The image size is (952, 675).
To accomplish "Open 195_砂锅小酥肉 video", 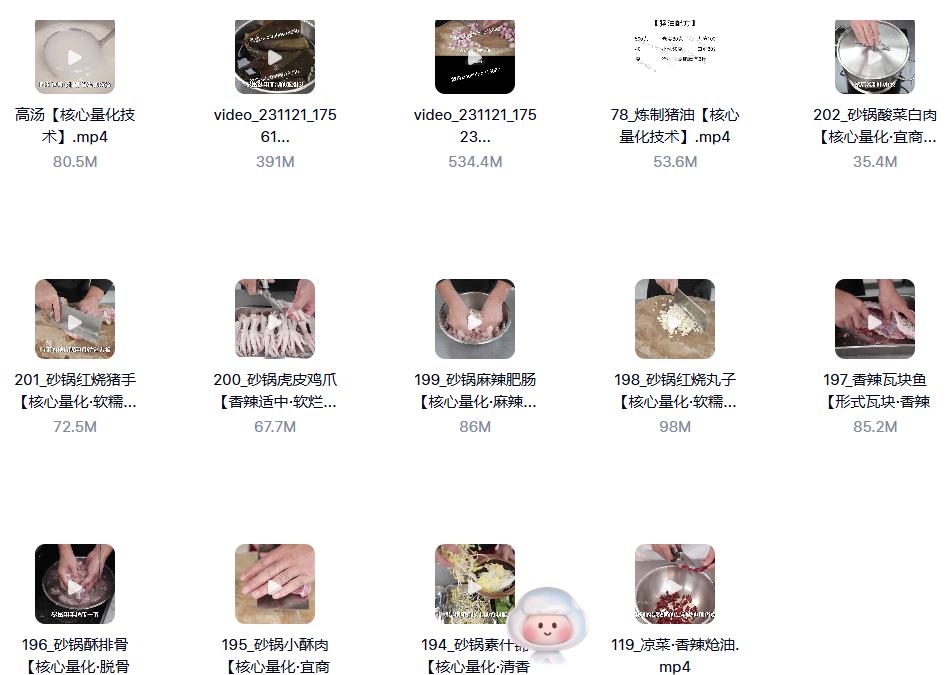I will (275, 584).
